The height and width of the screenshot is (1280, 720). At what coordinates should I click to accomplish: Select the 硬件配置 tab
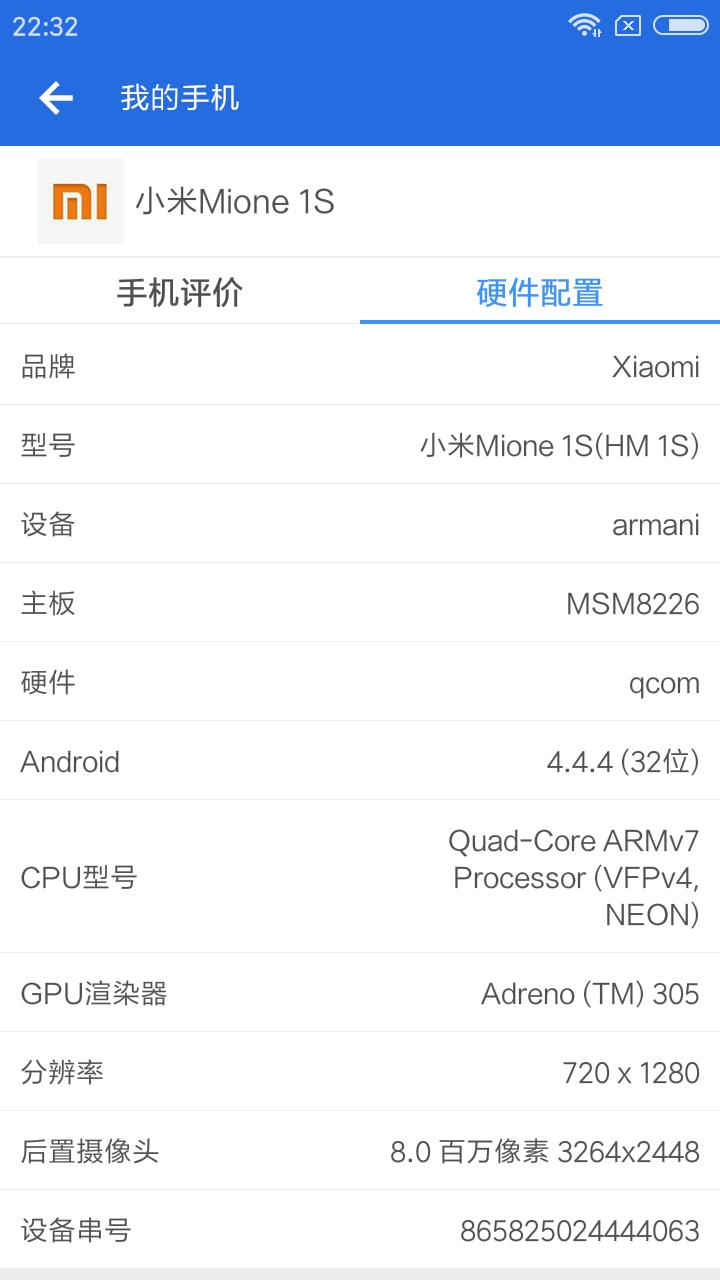540,290
